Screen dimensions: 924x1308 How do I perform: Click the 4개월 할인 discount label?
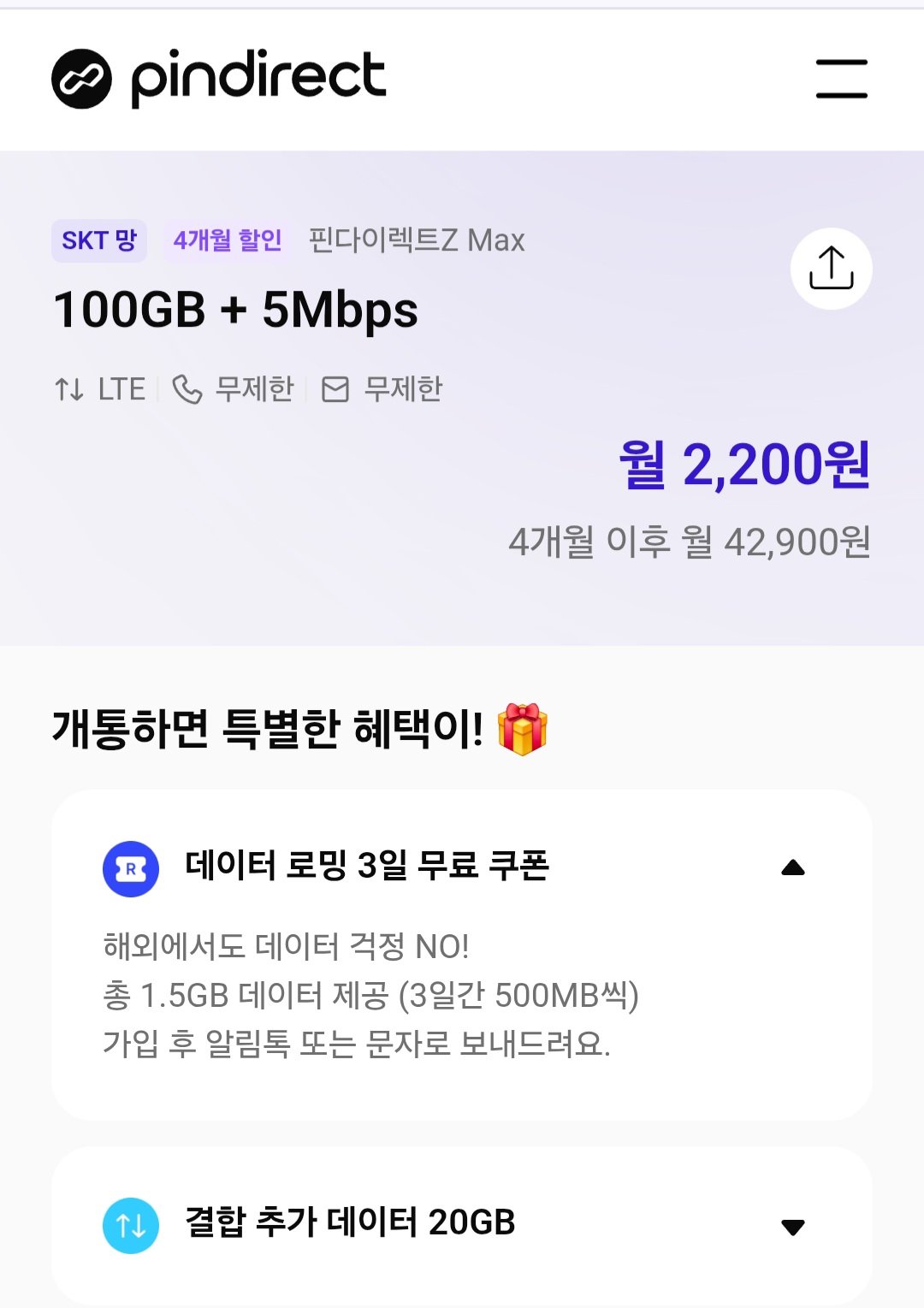226,242
